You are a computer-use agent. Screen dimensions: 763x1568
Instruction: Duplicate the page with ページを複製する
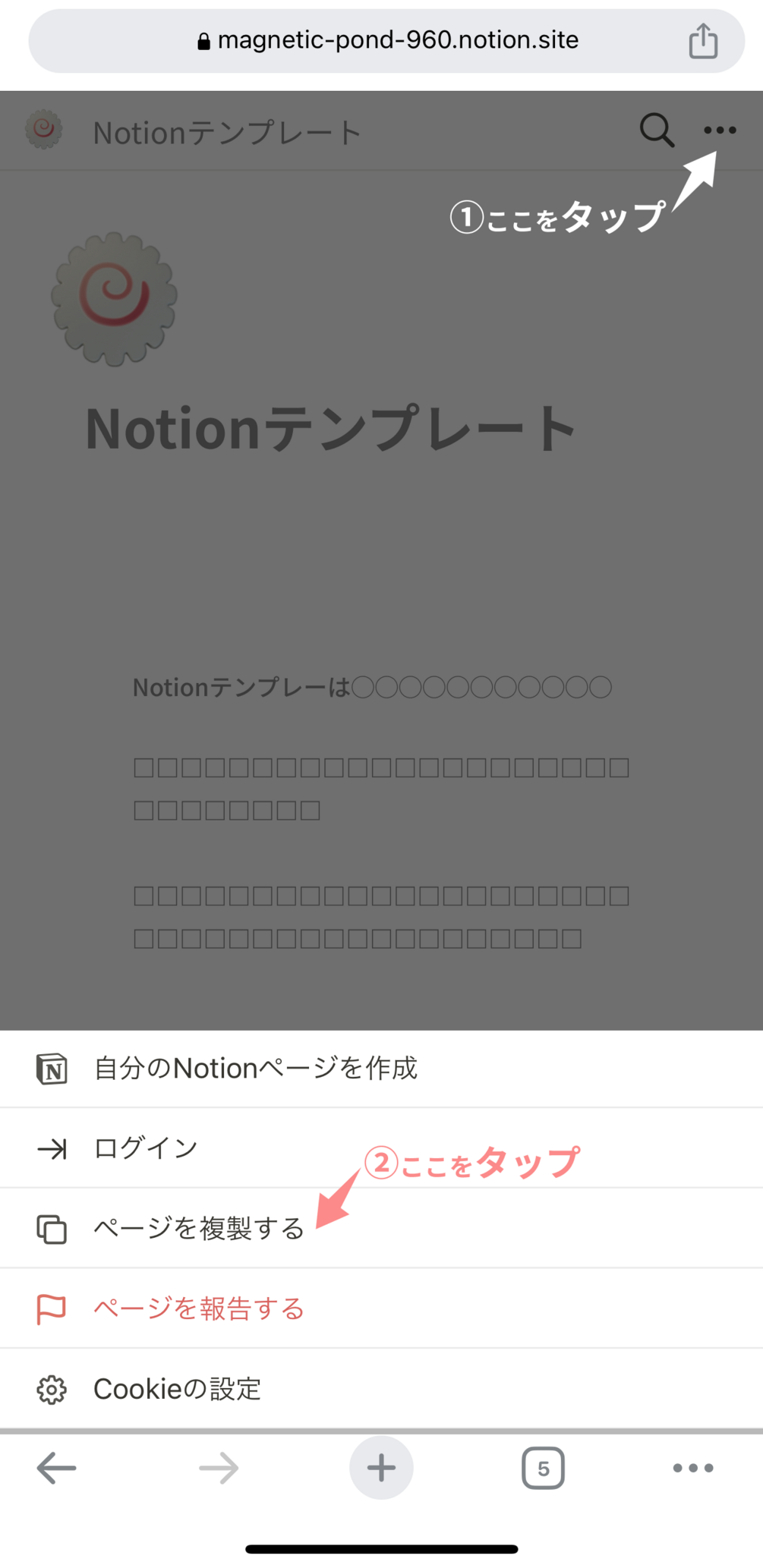(199, 1228)
